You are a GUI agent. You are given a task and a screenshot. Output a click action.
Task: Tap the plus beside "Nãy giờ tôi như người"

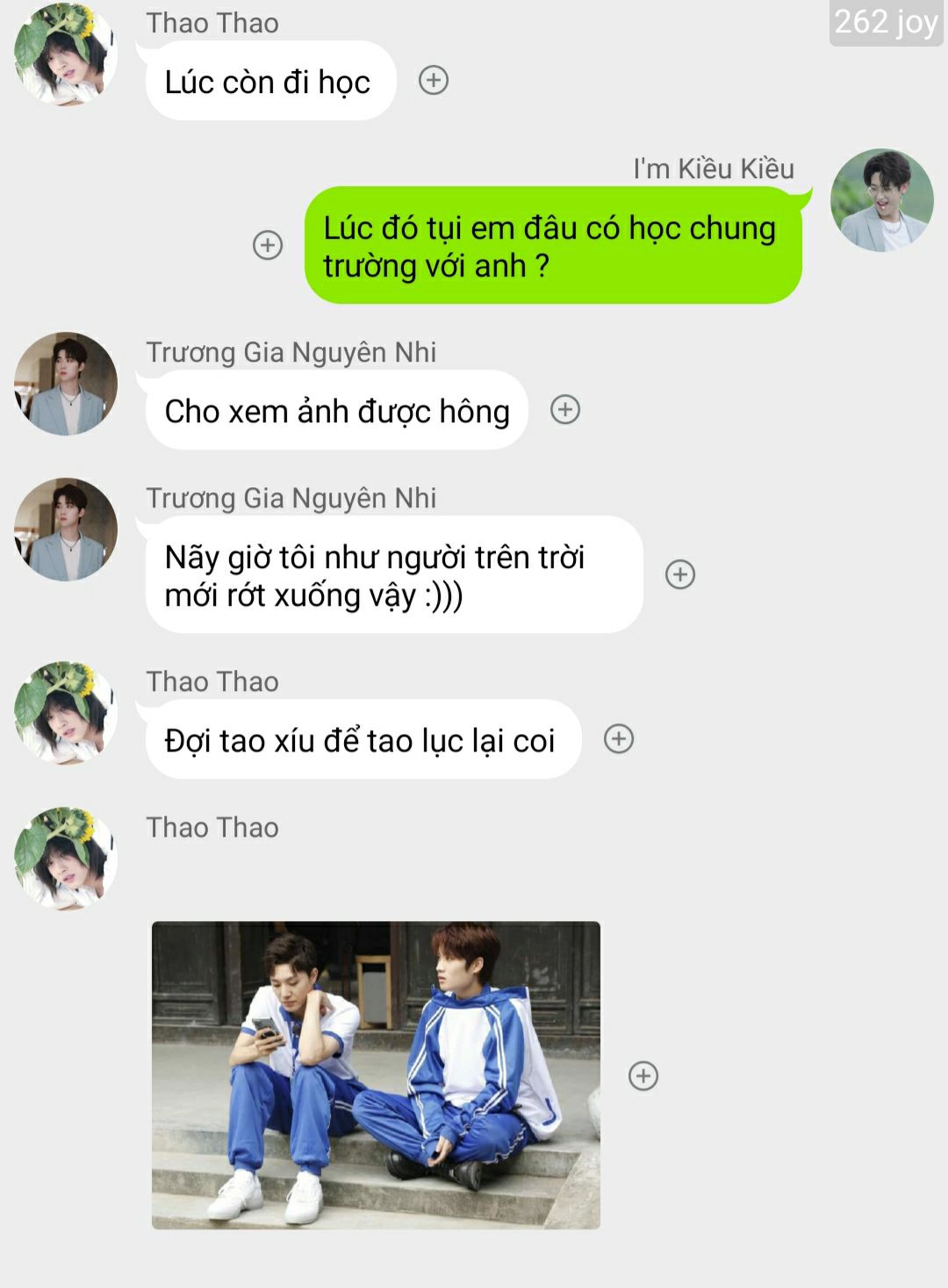[680, 574]
